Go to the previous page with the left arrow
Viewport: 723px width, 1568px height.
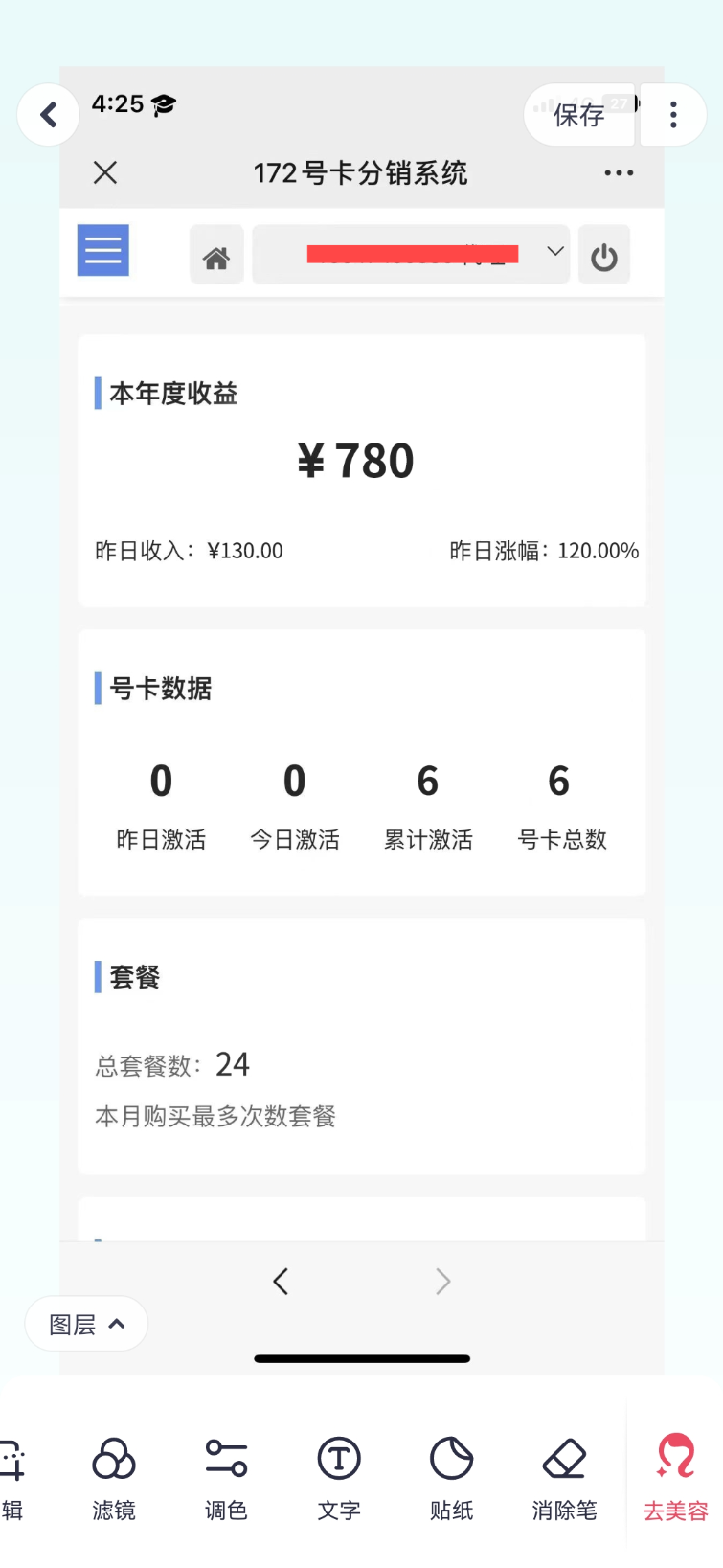281,1281
